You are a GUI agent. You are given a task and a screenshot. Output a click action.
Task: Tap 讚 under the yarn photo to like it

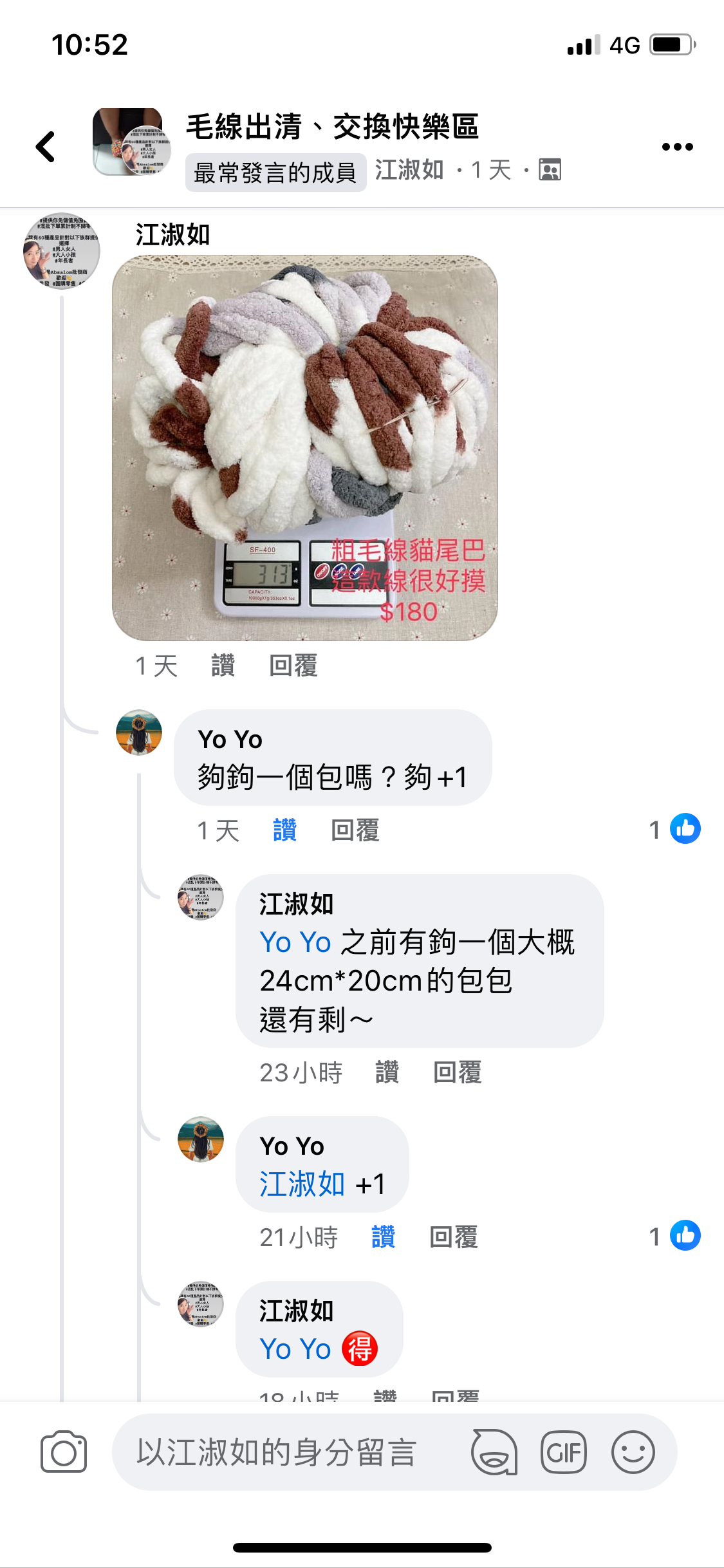click(222, 667)
